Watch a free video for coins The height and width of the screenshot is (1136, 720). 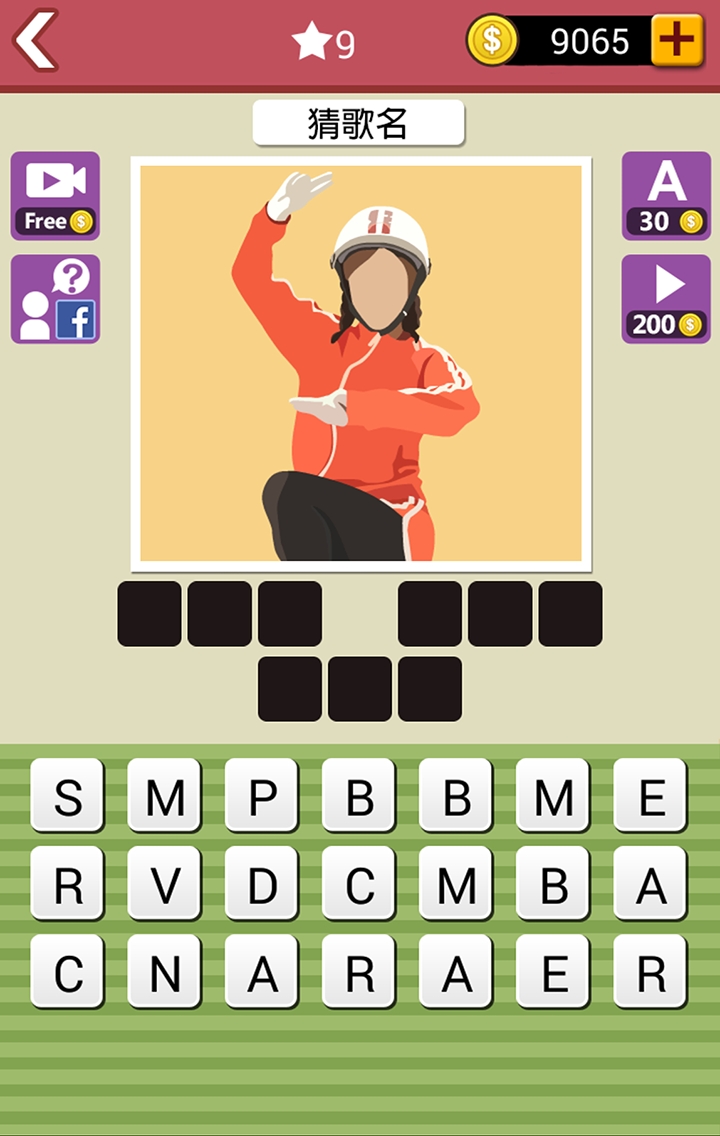click(55, 195)
